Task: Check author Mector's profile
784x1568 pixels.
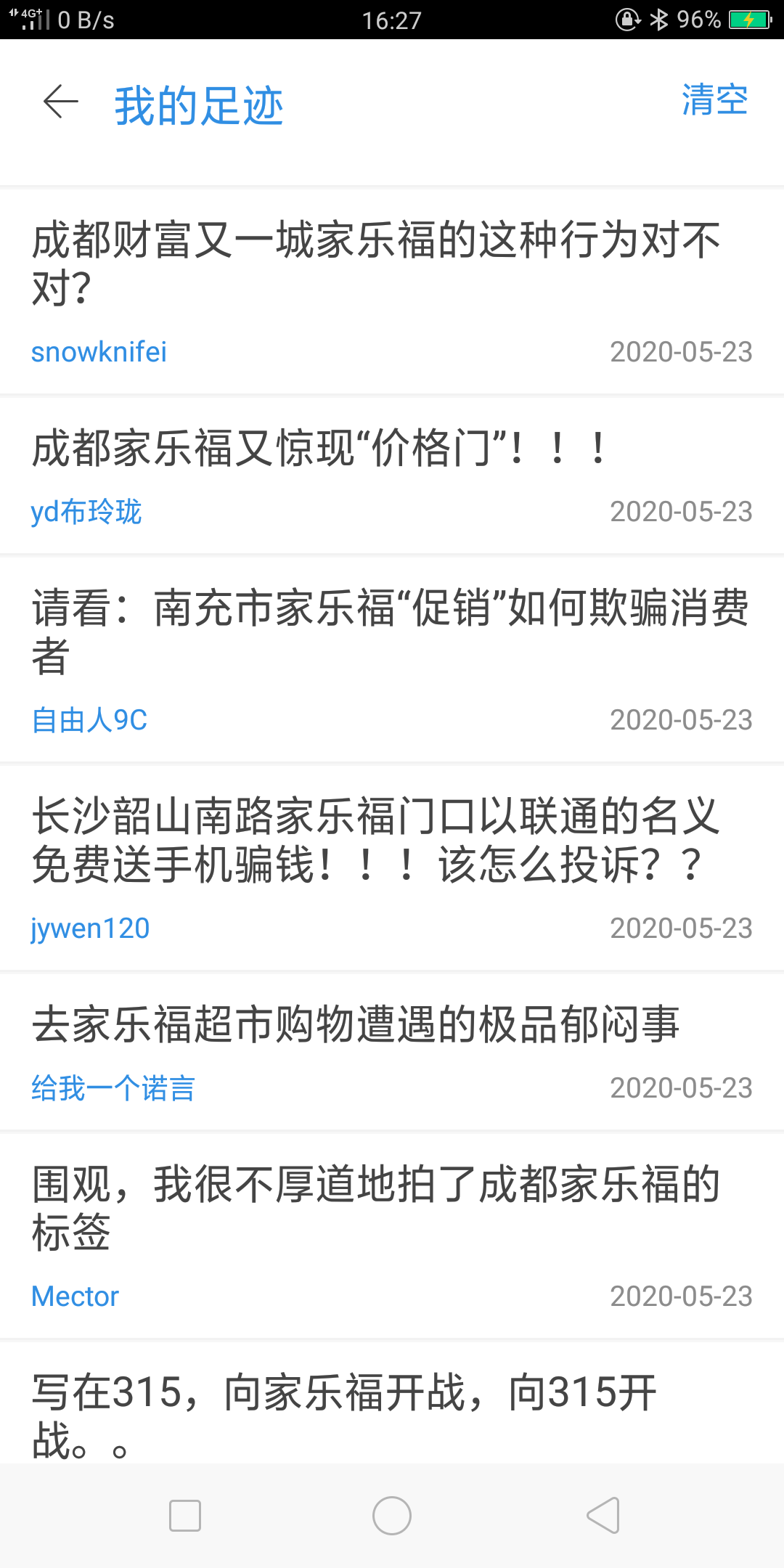Action: coord(75,1297)
